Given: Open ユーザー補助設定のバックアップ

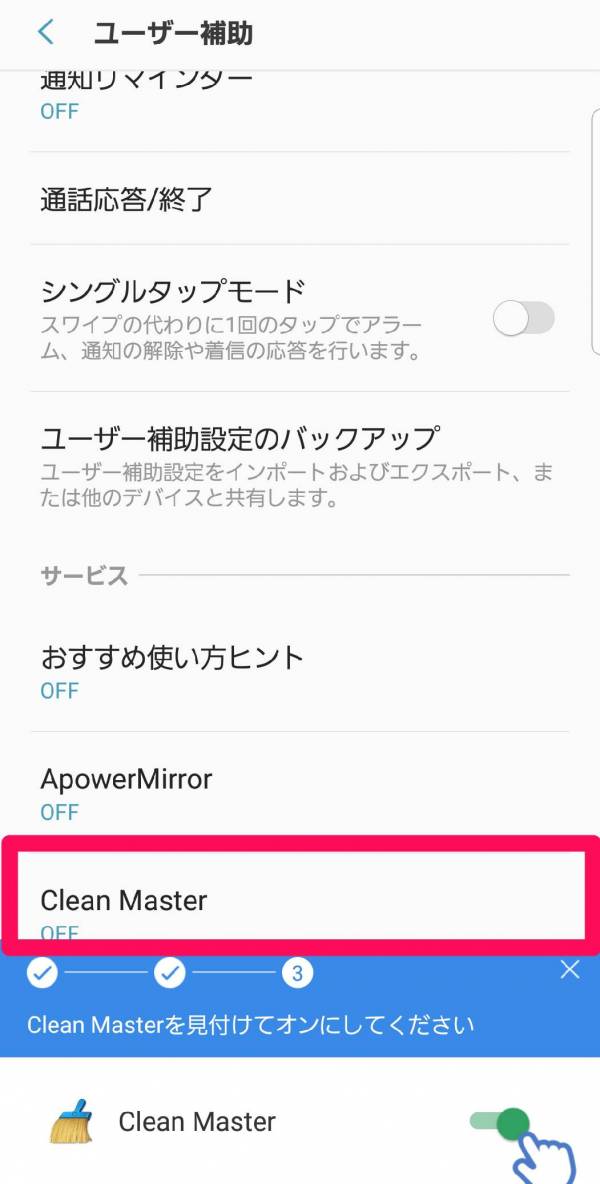Looking at the screenshot, I should [300, 466].
